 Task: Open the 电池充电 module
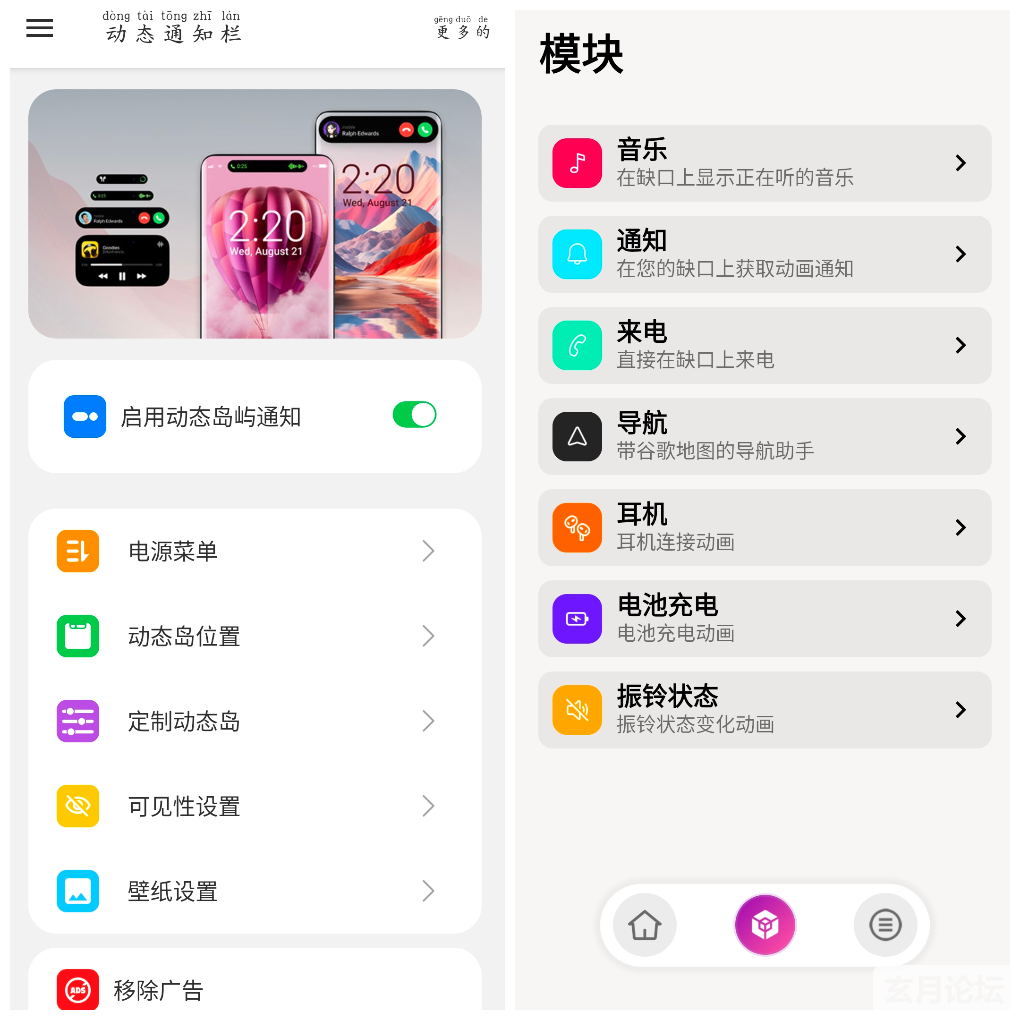coord(764,618)
